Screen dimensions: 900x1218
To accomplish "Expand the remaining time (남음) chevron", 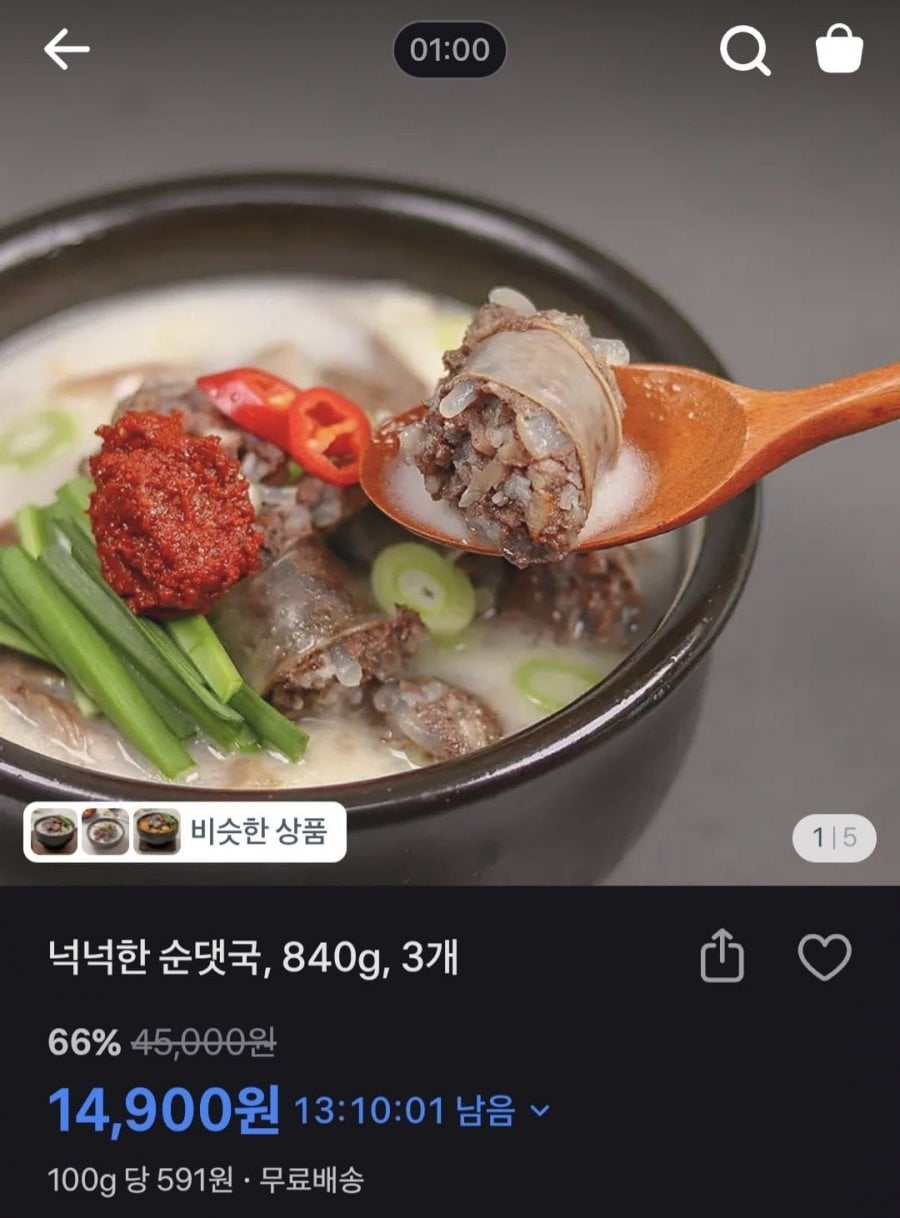I will pos(540,1110).
